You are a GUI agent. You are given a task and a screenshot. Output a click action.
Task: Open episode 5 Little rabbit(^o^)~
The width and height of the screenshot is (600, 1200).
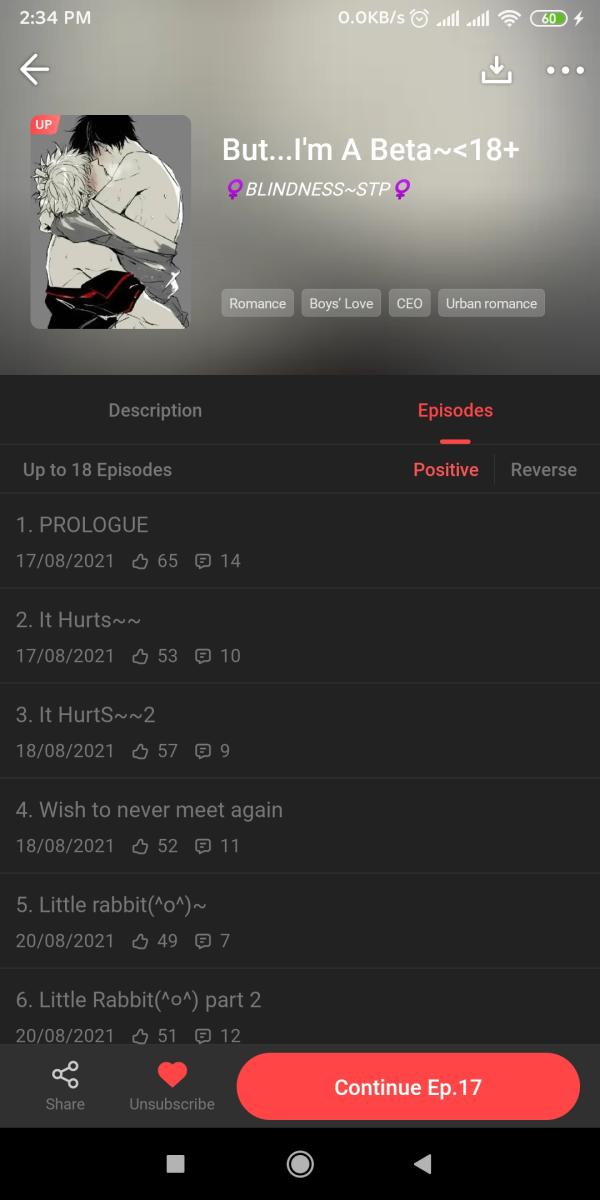[300, 921]
